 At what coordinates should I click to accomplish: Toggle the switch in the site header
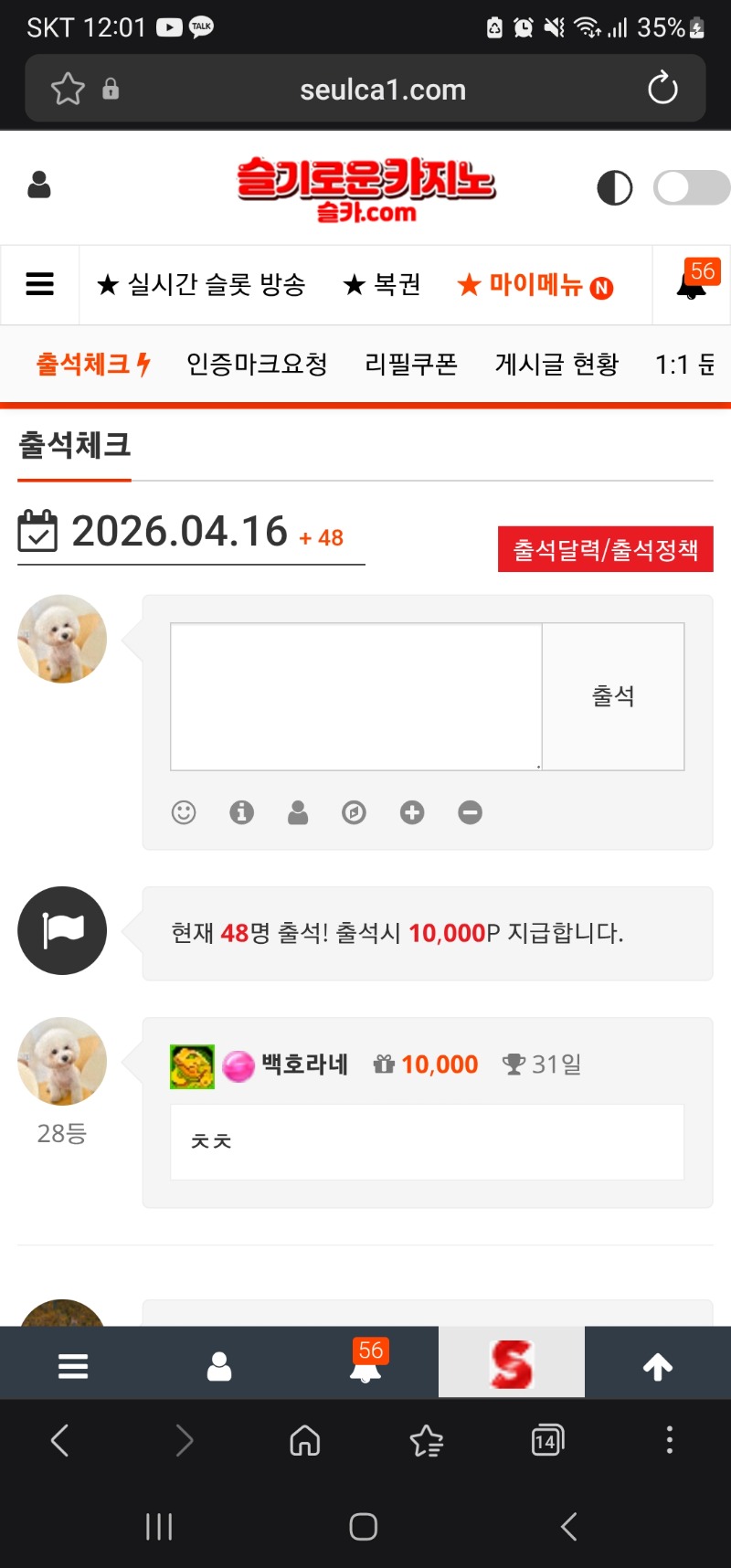pos(692,188)
